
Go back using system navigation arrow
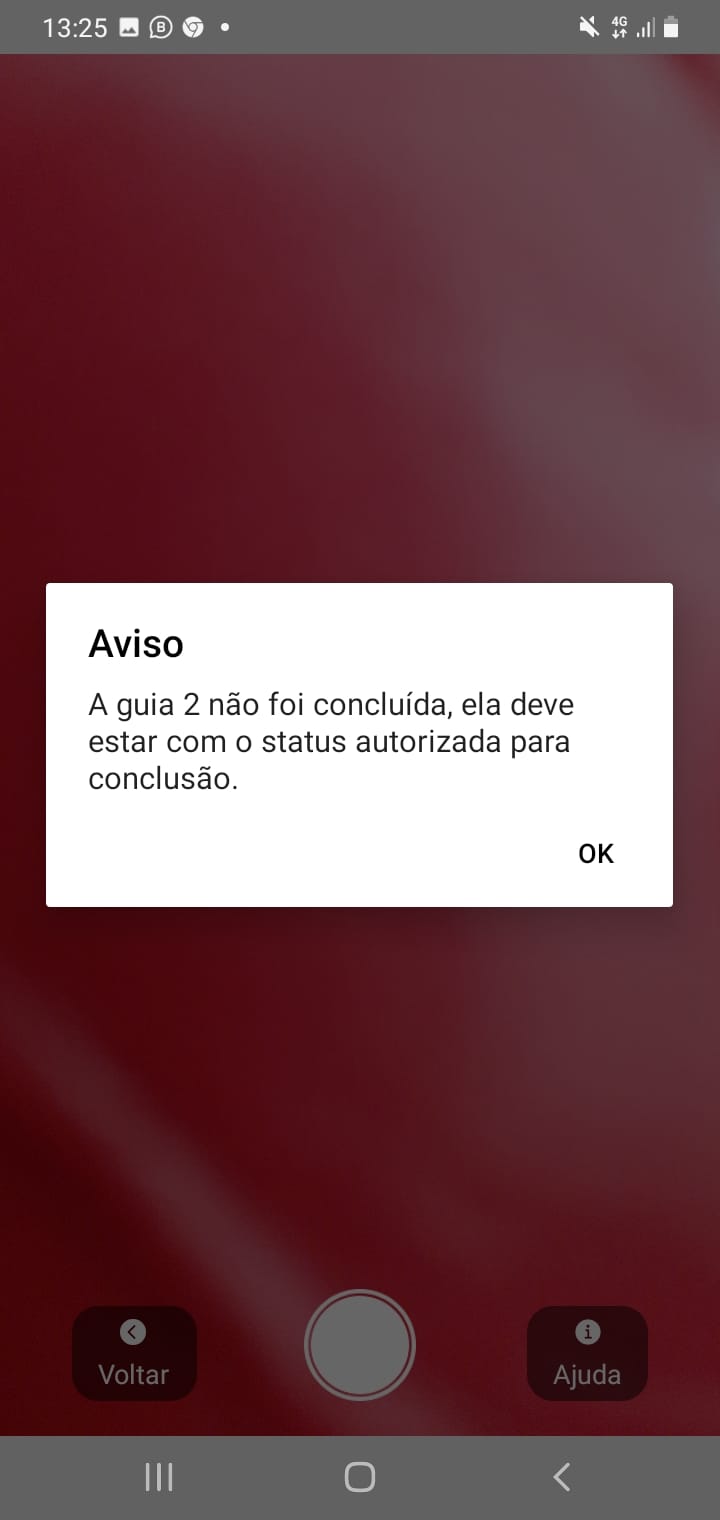coord(562,1477)
